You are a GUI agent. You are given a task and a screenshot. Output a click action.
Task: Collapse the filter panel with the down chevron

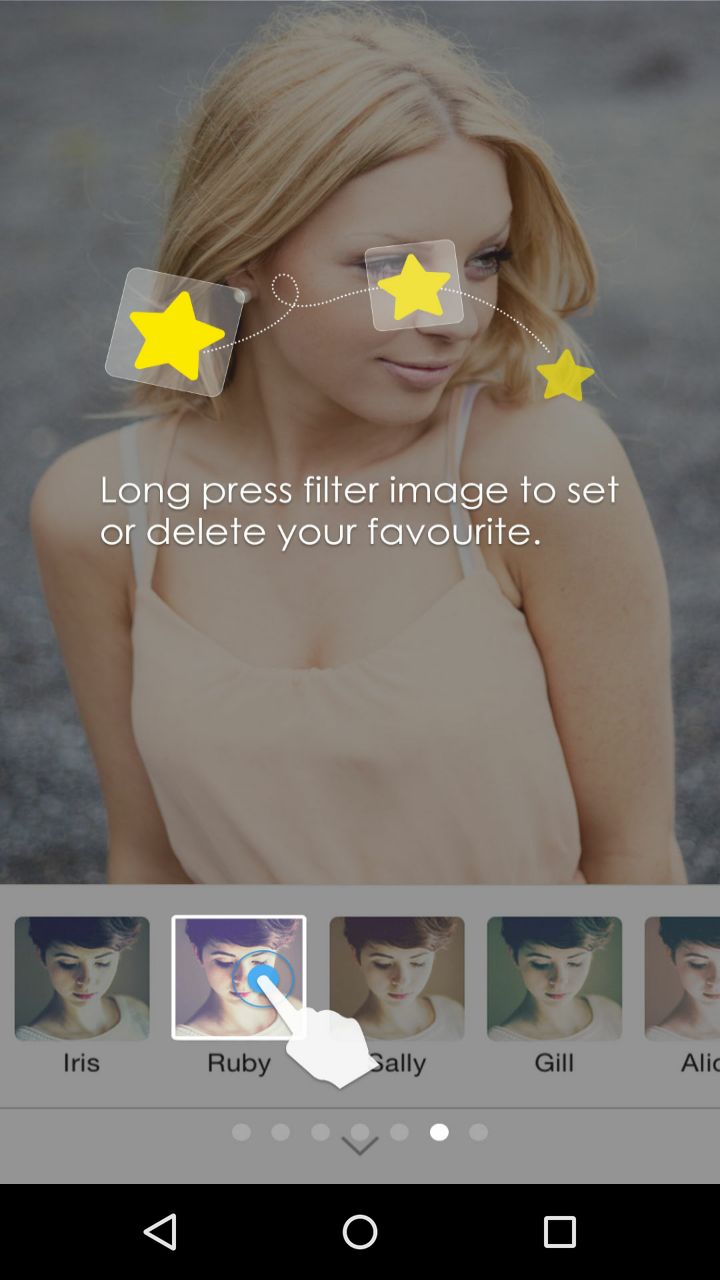(360, 1146)
